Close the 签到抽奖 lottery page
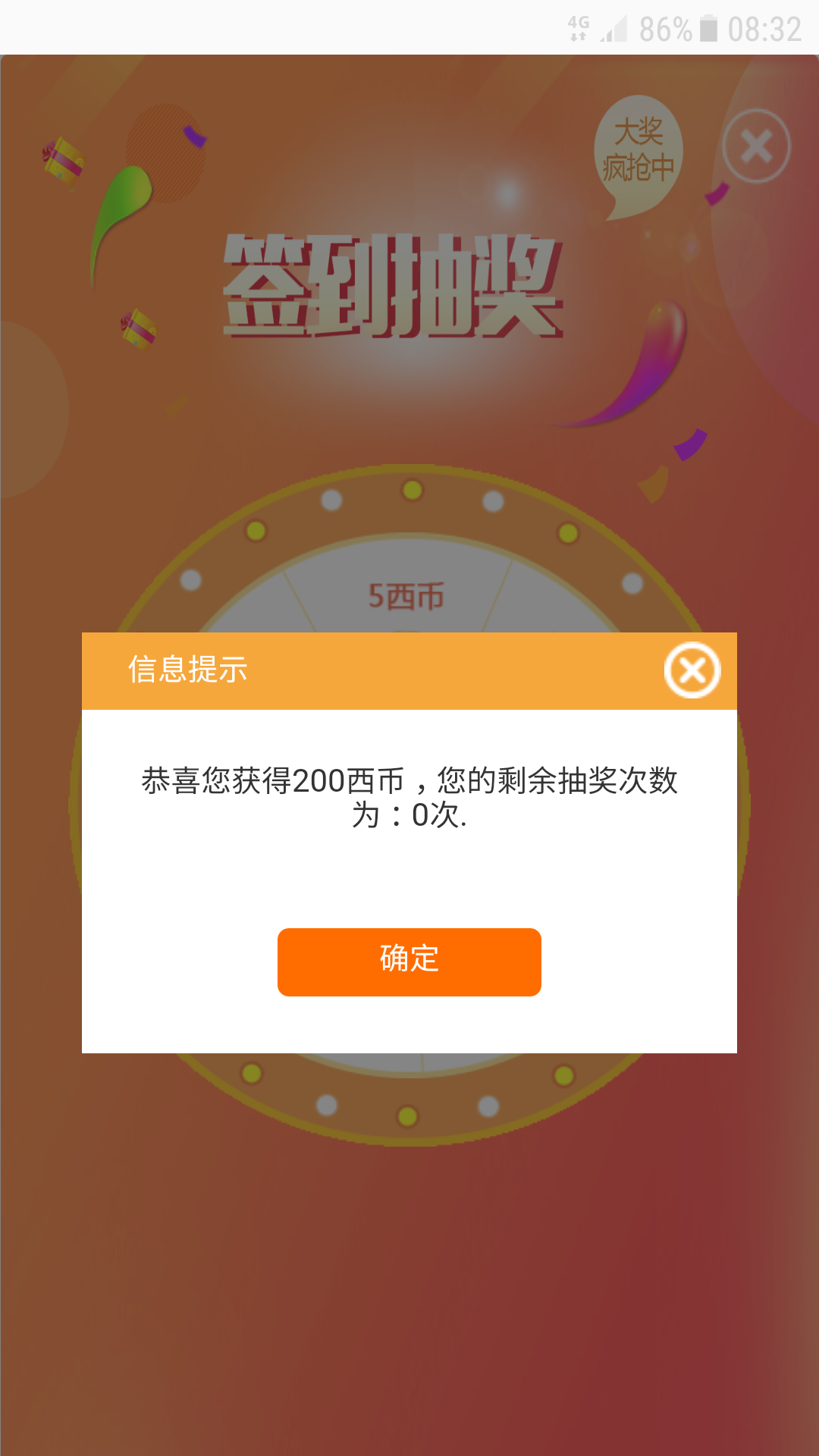Screen dimensions: 819x1456 pyautogui.click(x=756, y=146)
